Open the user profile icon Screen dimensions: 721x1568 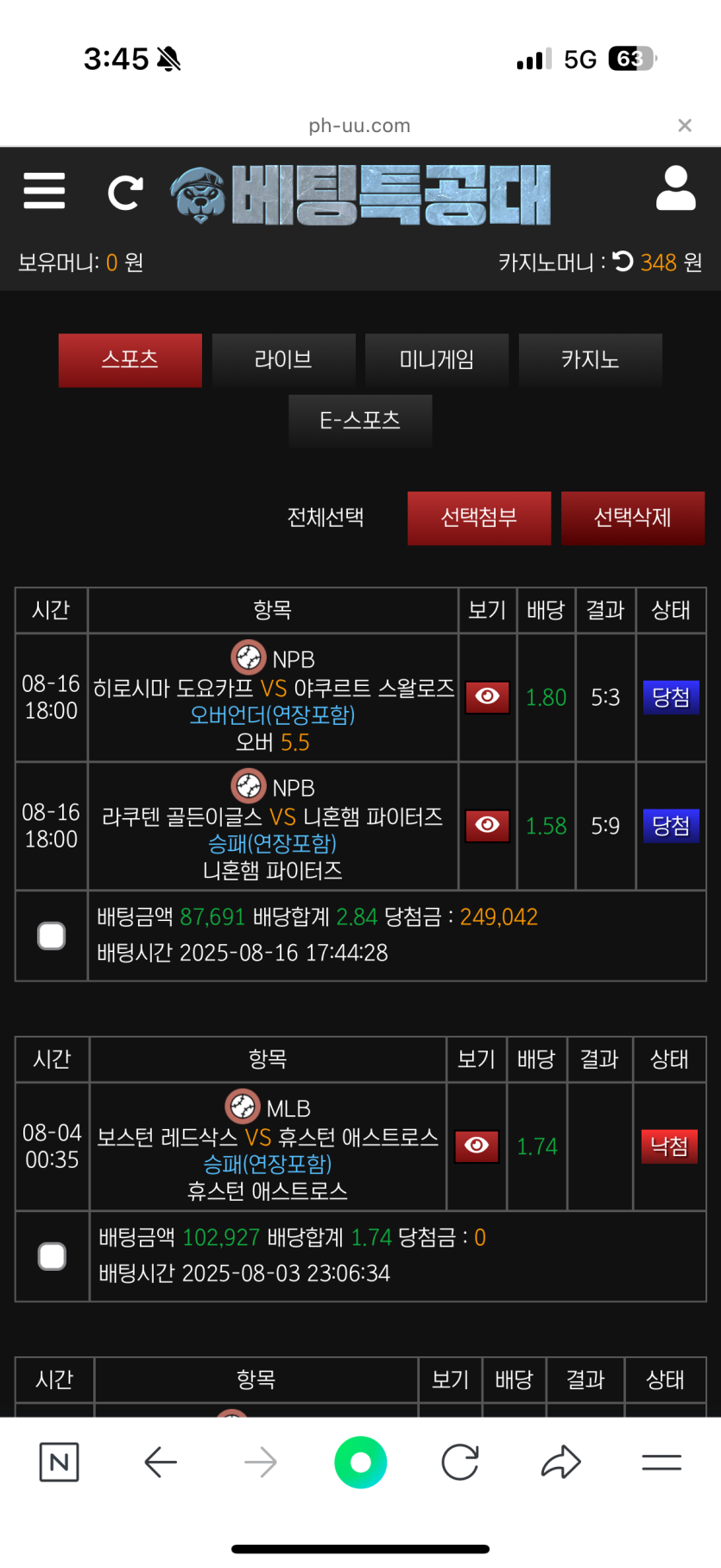click(x=675, y=189)
